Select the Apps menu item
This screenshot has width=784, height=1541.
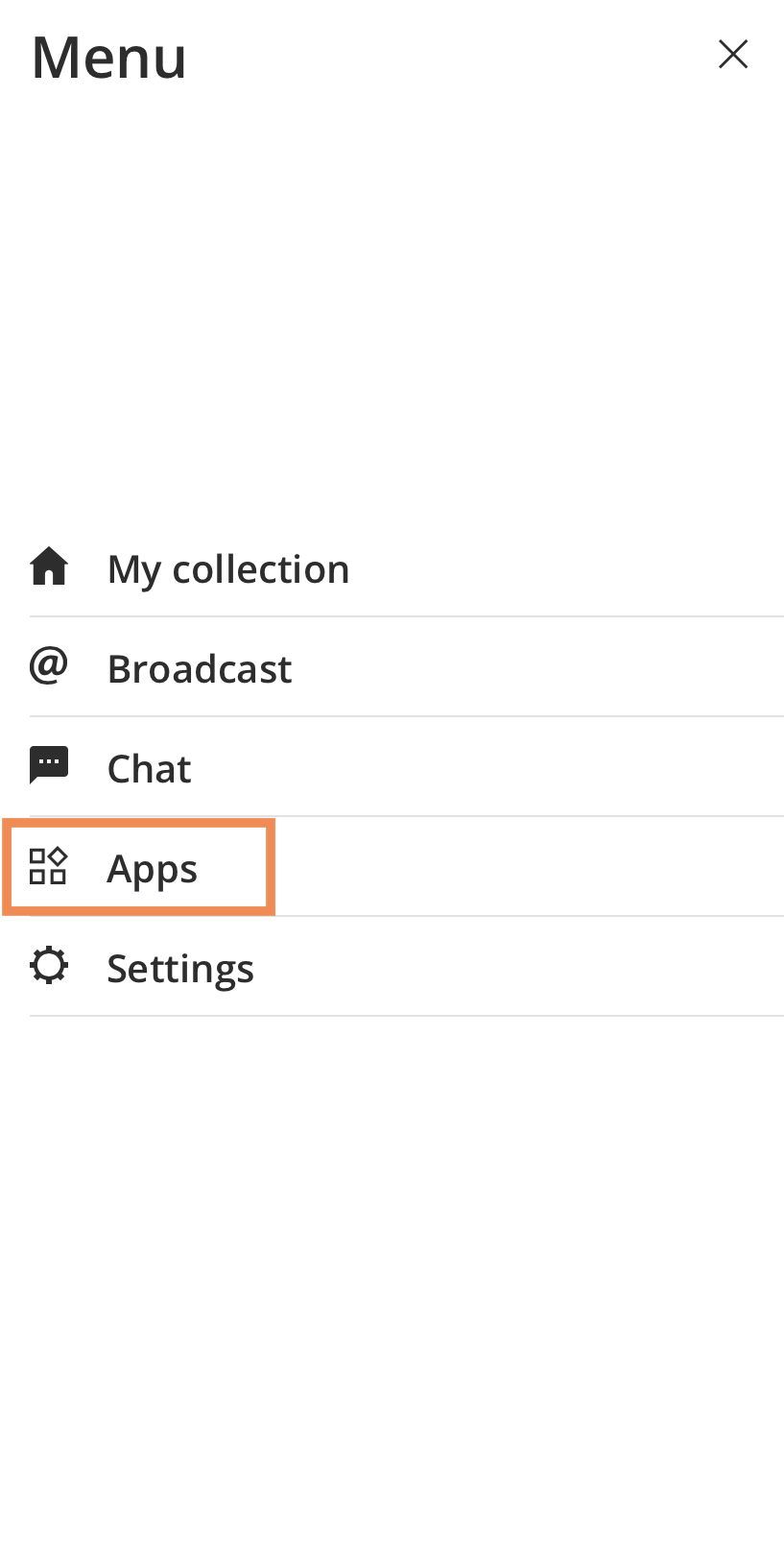pyautogui.click(x=406, y=868)
